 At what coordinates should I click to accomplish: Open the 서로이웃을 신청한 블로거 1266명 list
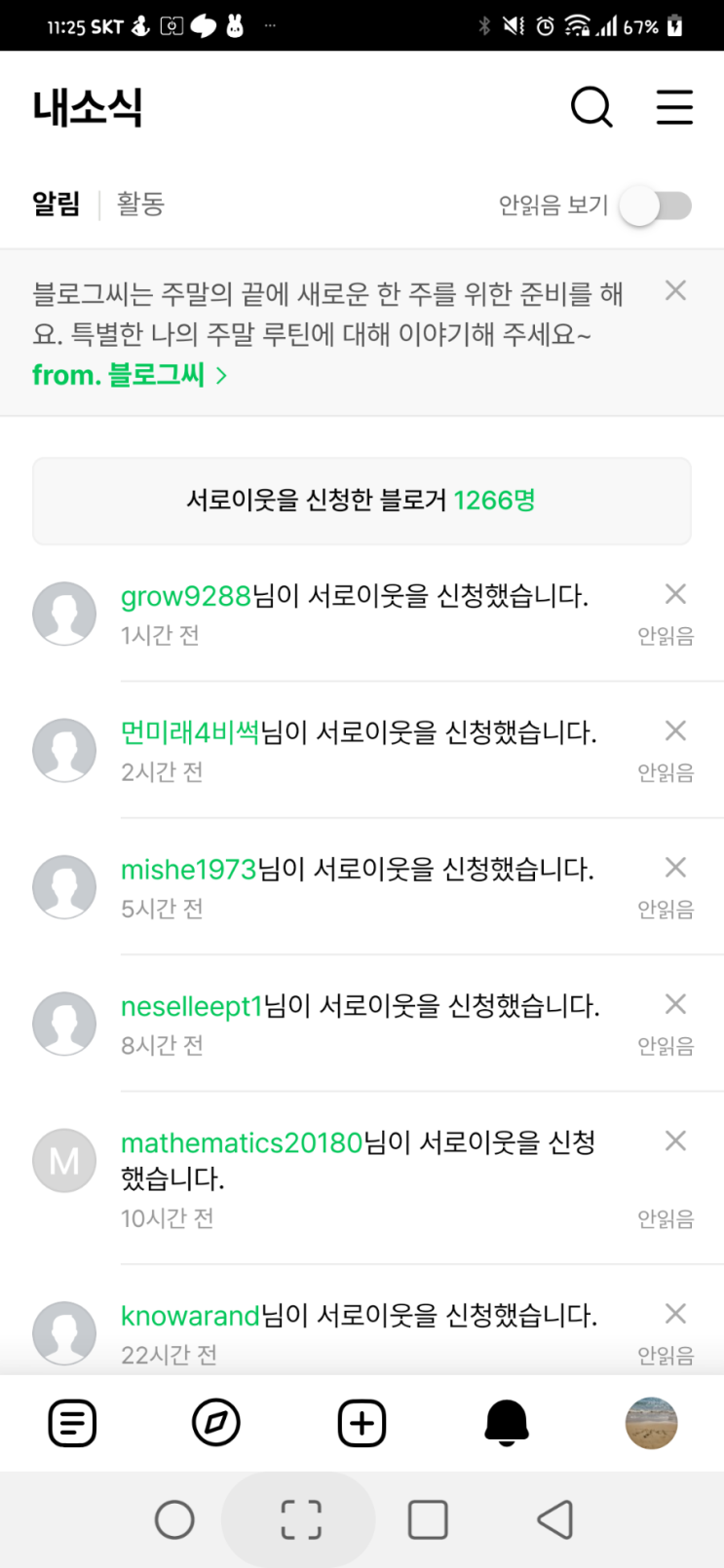click(x=362, y=501)
